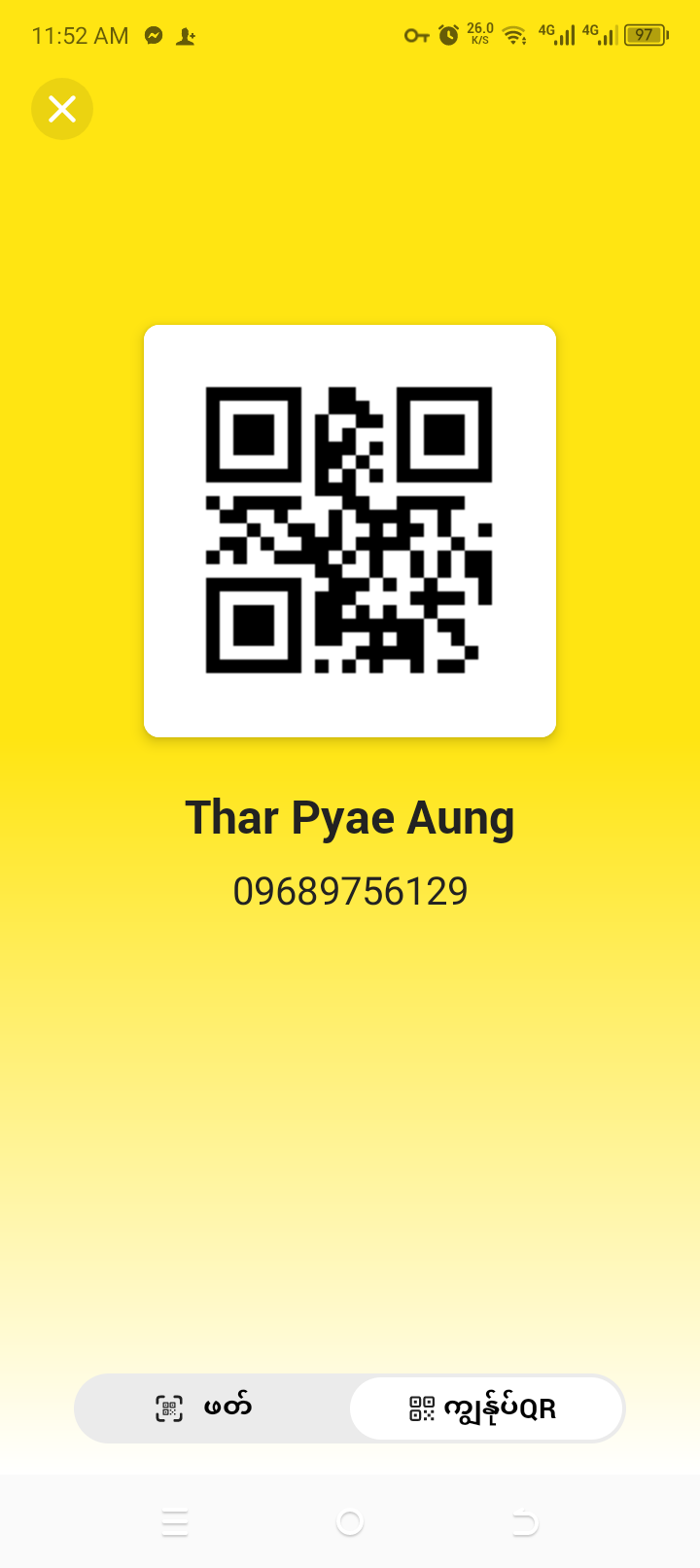This screenshot has height=1568, width=700.
Task: Close the QR code screen
Action: [62, 109]
